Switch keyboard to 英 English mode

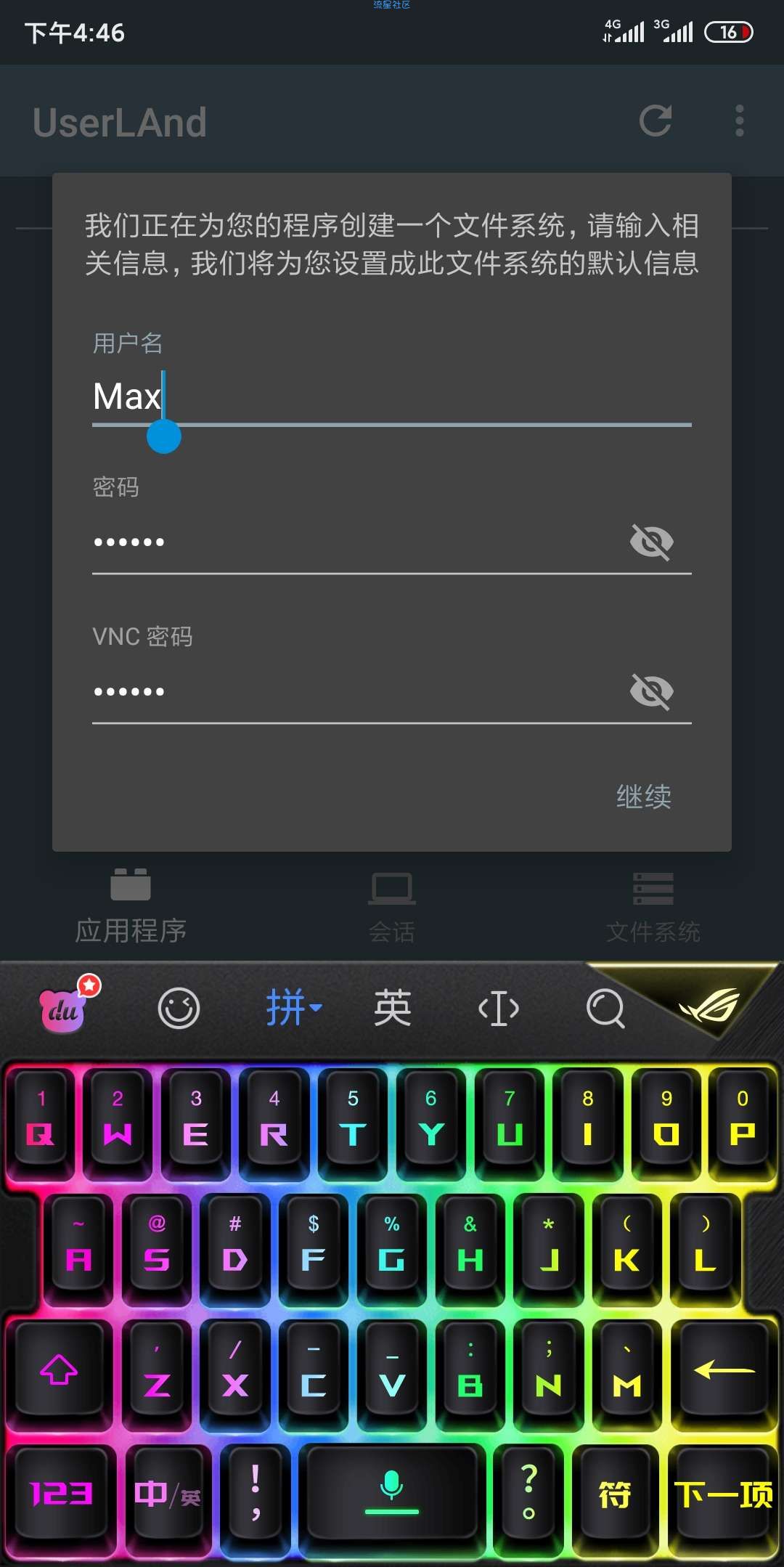(x=392, y=1009)
